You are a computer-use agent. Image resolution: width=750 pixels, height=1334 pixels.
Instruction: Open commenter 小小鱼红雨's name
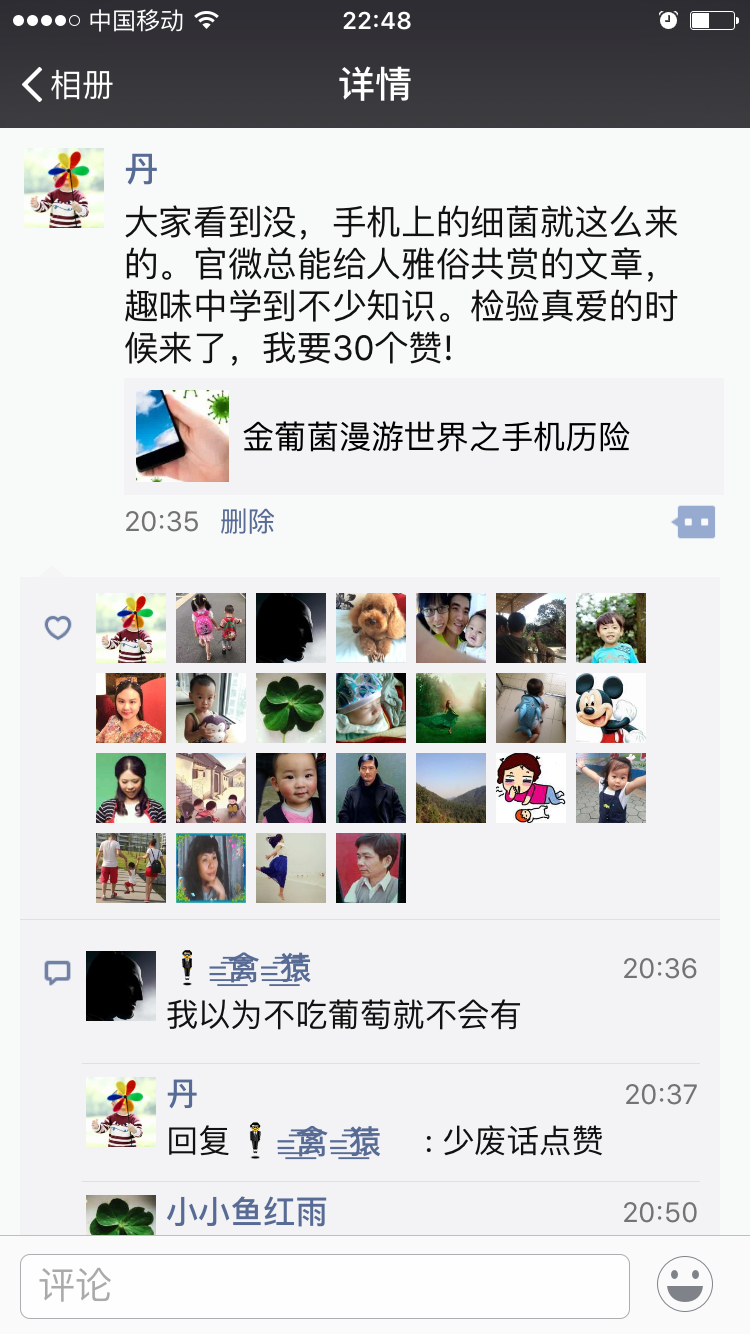click(246, 1212)
